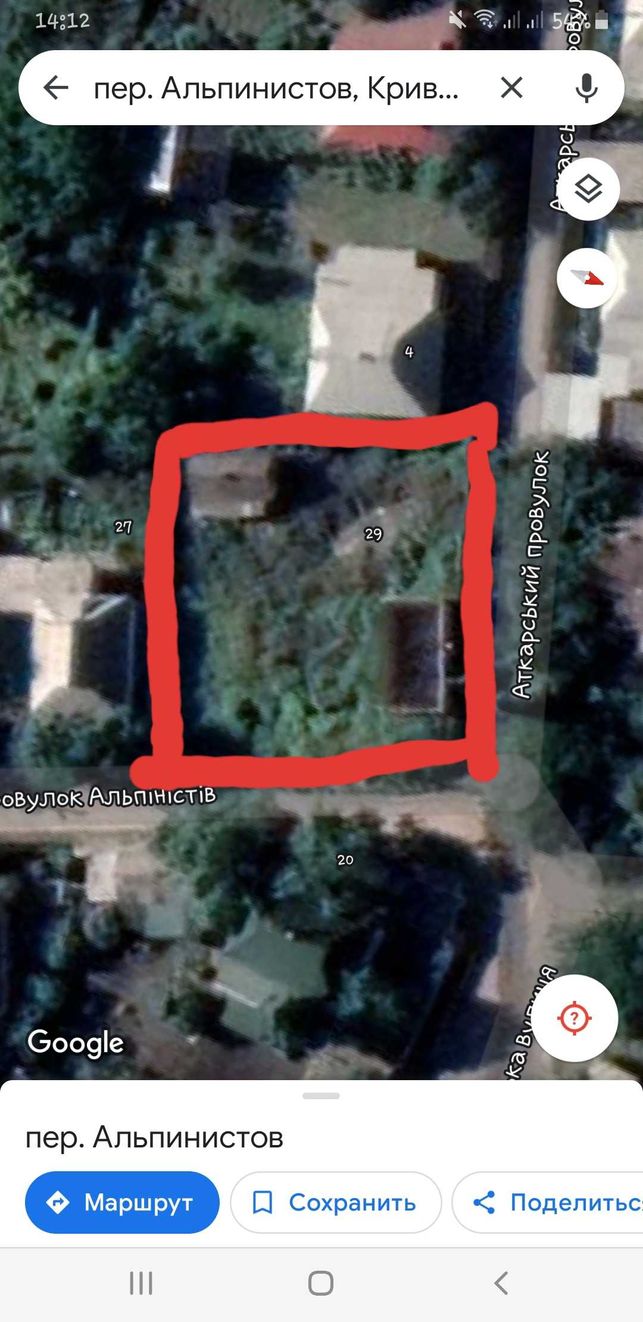Center the map on my location
The width and height of the screenshot is (643, 1322).
point(574,1019)
